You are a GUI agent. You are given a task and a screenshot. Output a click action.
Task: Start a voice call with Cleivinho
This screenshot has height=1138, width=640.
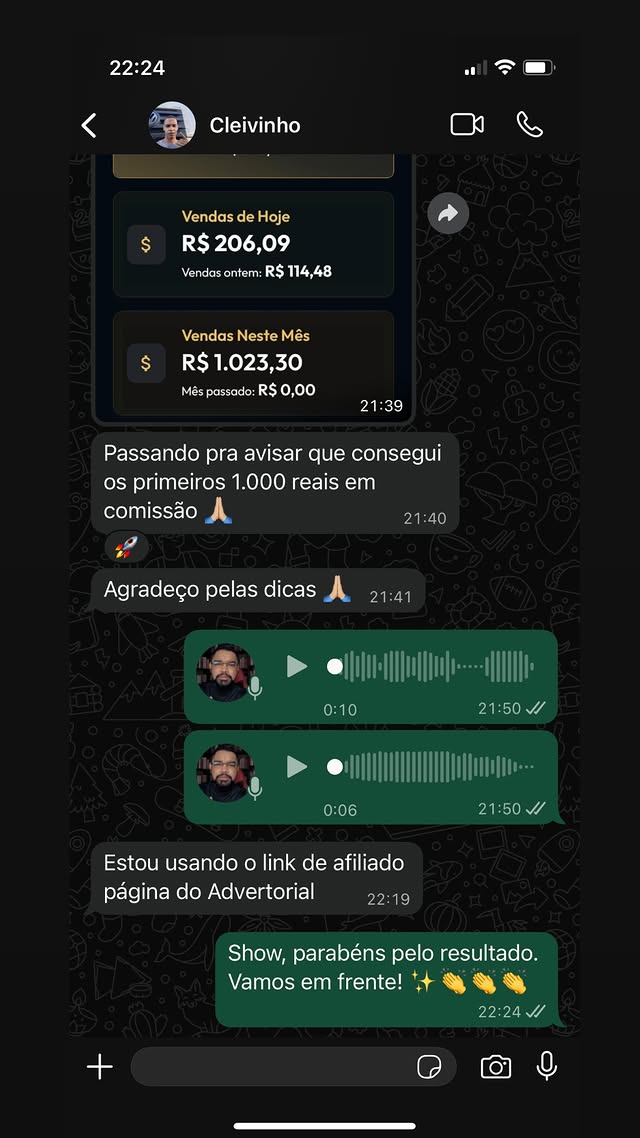pos(529,124)
